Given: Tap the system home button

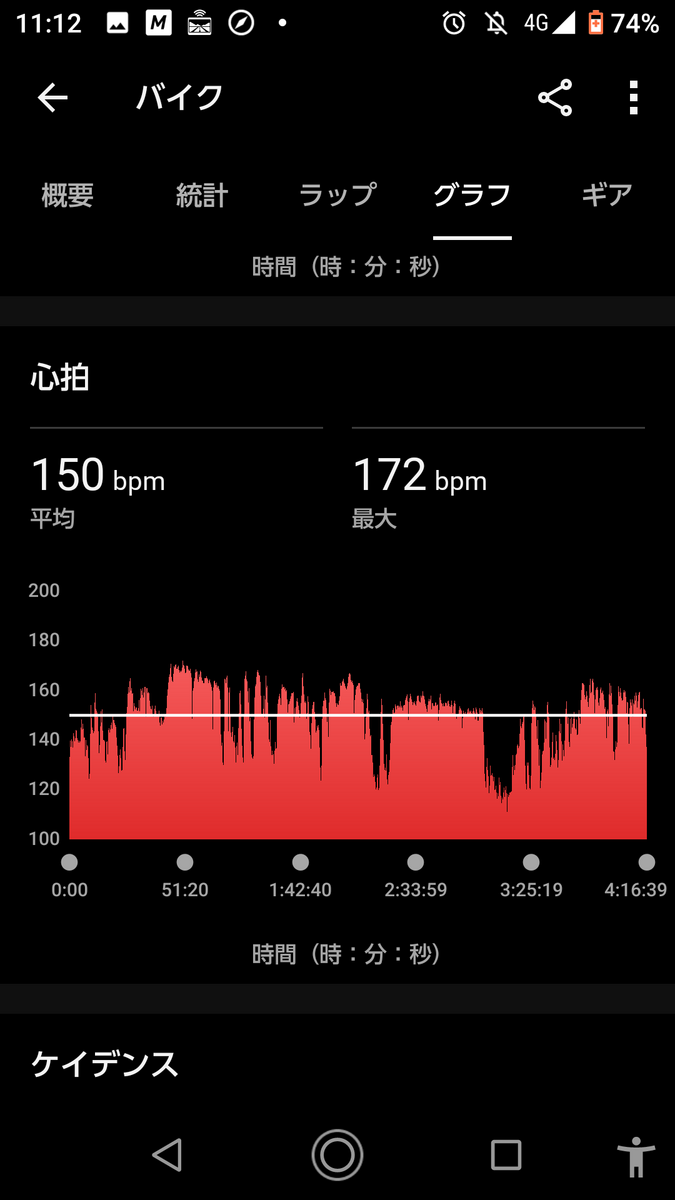Looking at the screenshot, I should pyautogui.click(x=337, y=1155).
